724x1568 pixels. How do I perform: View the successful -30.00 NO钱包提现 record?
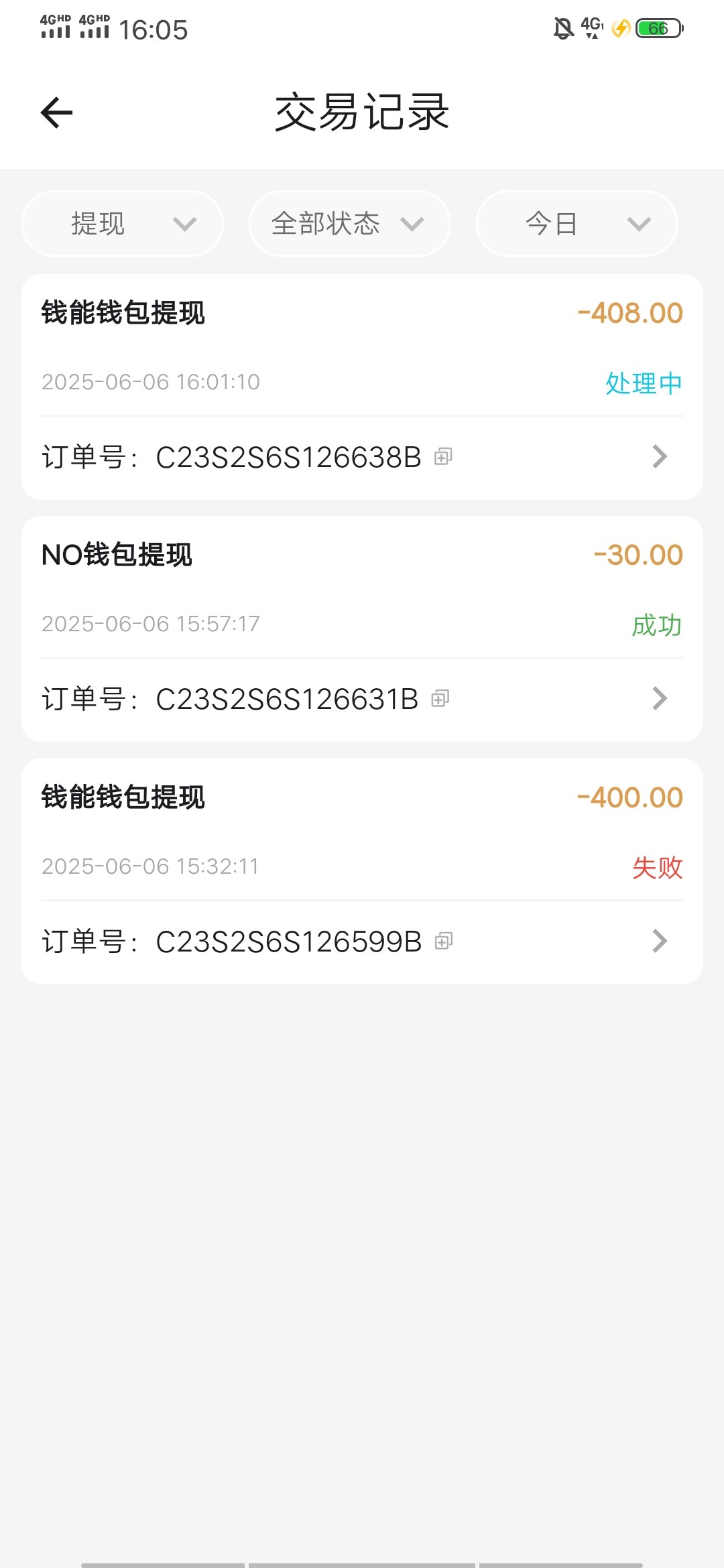tap(660, 699)
